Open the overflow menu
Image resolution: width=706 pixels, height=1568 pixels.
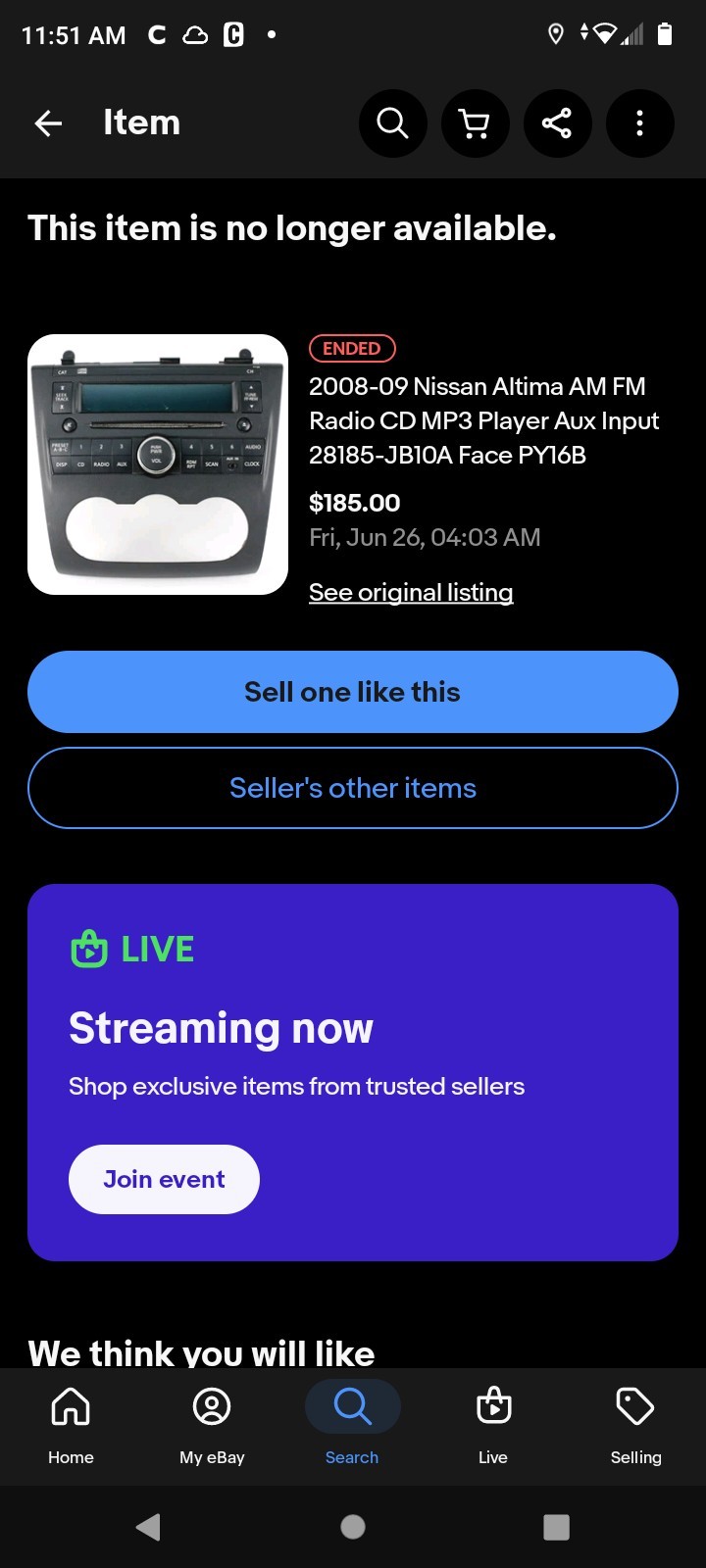tap(639, 123)
